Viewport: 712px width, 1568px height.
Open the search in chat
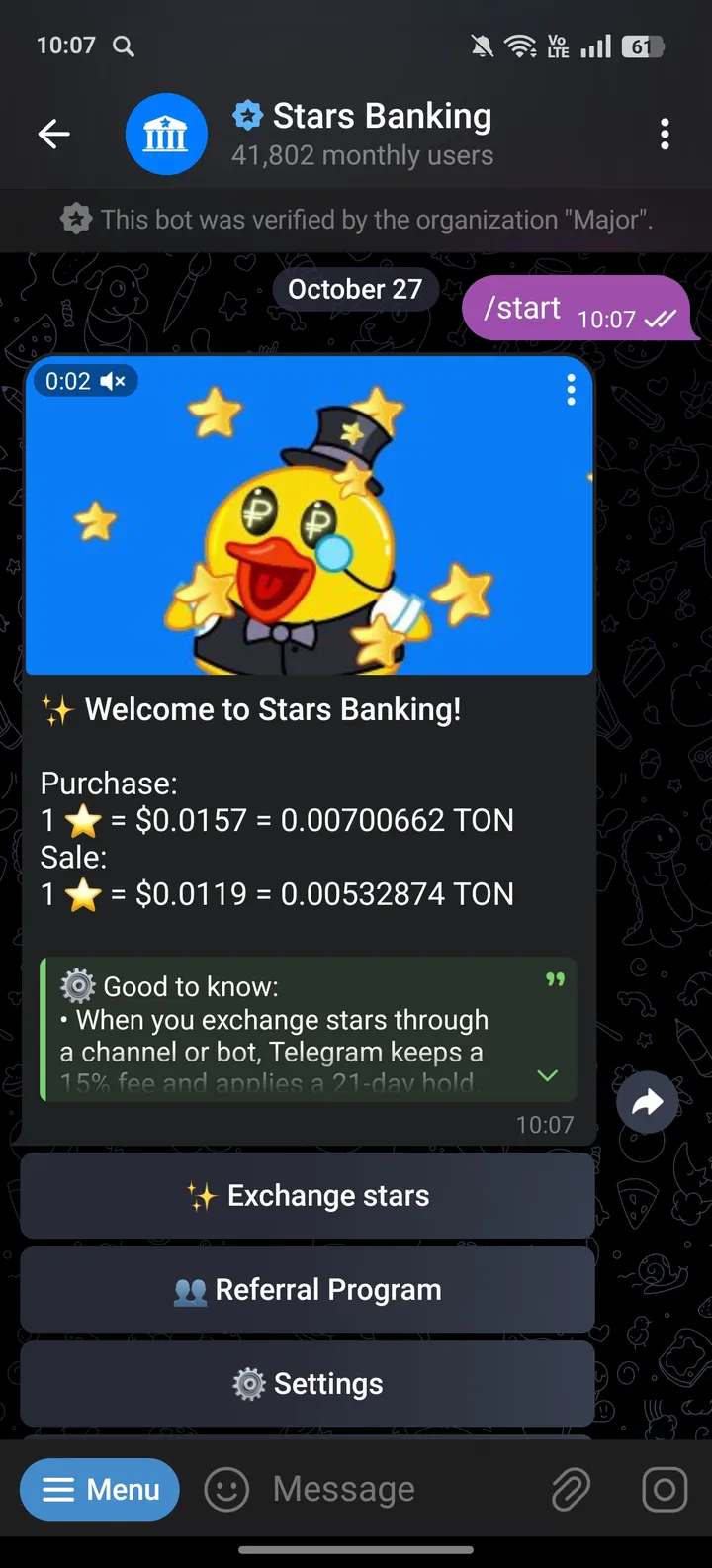(123, 46)
